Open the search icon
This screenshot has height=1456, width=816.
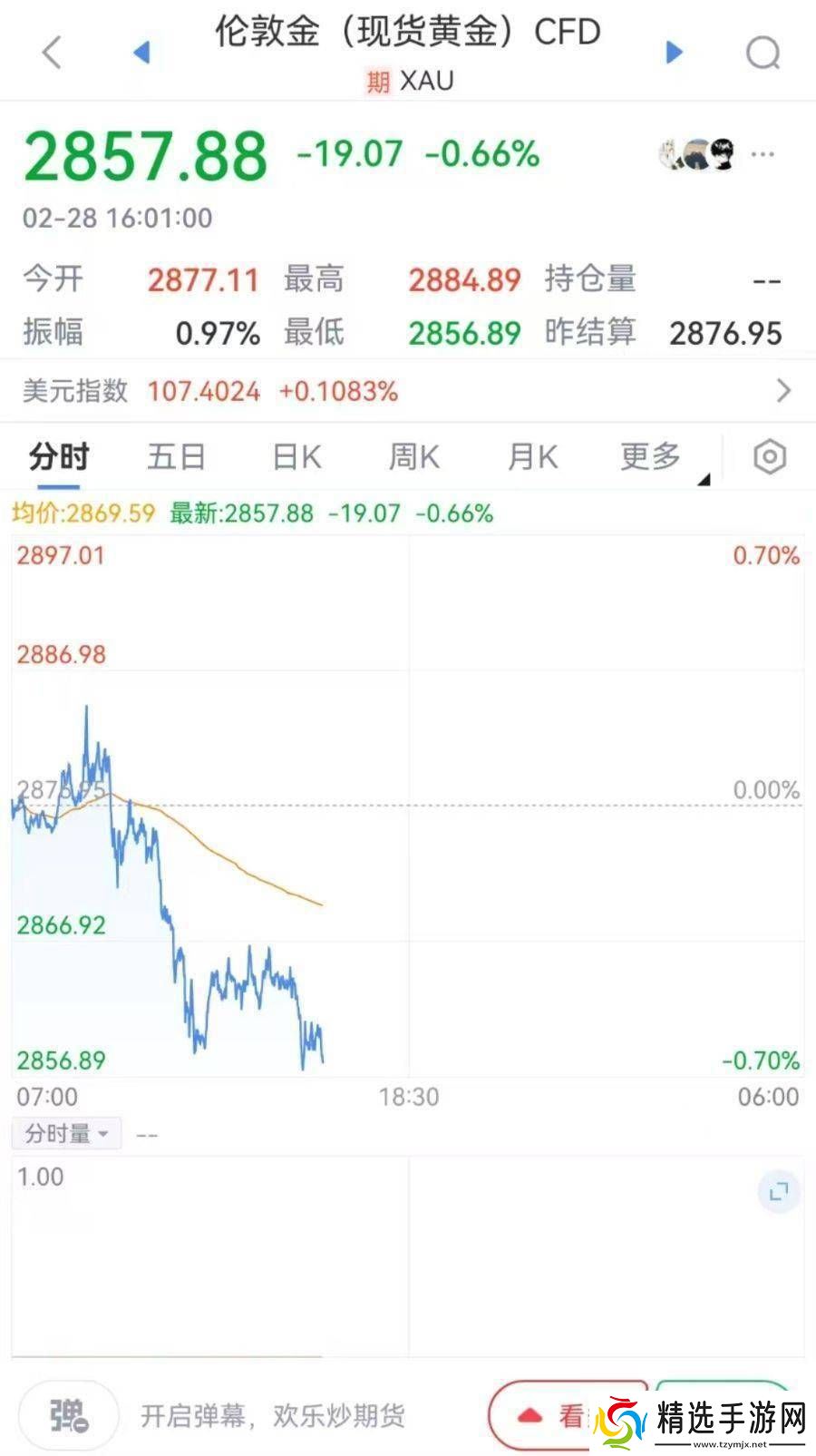[763, 53]
